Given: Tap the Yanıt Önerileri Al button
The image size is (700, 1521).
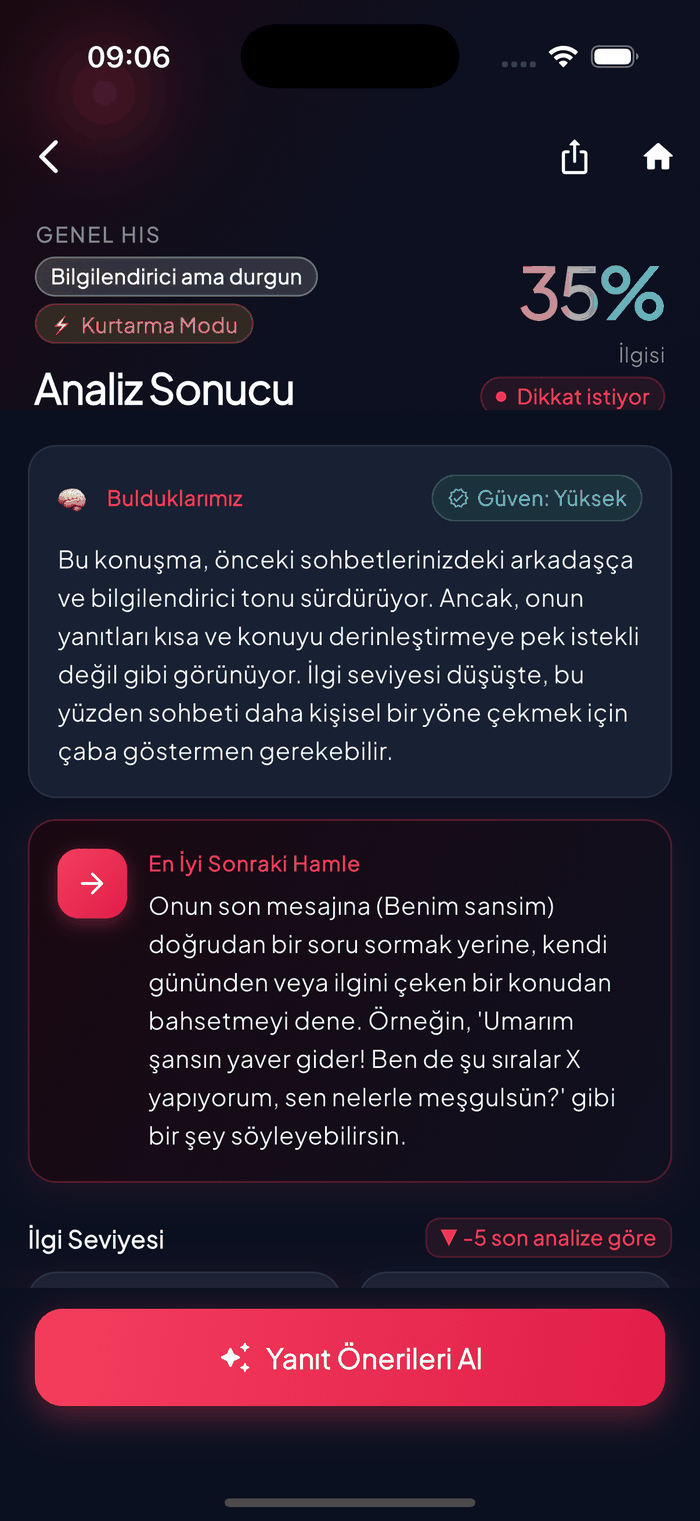Looking at the screenshot, I should [350, 1357].
